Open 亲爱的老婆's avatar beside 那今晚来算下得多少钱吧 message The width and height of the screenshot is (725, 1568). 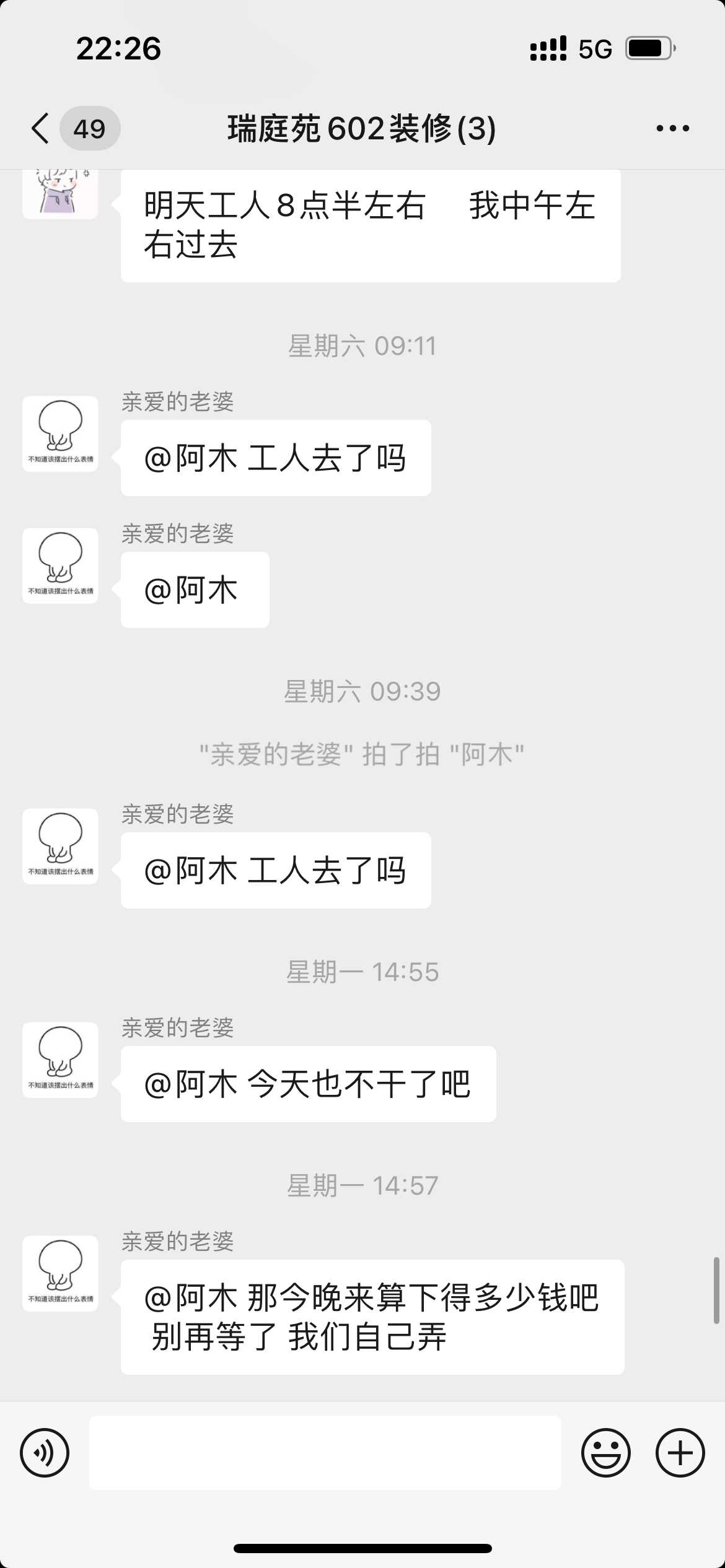pyautogui.click(x=60, y=1274)
